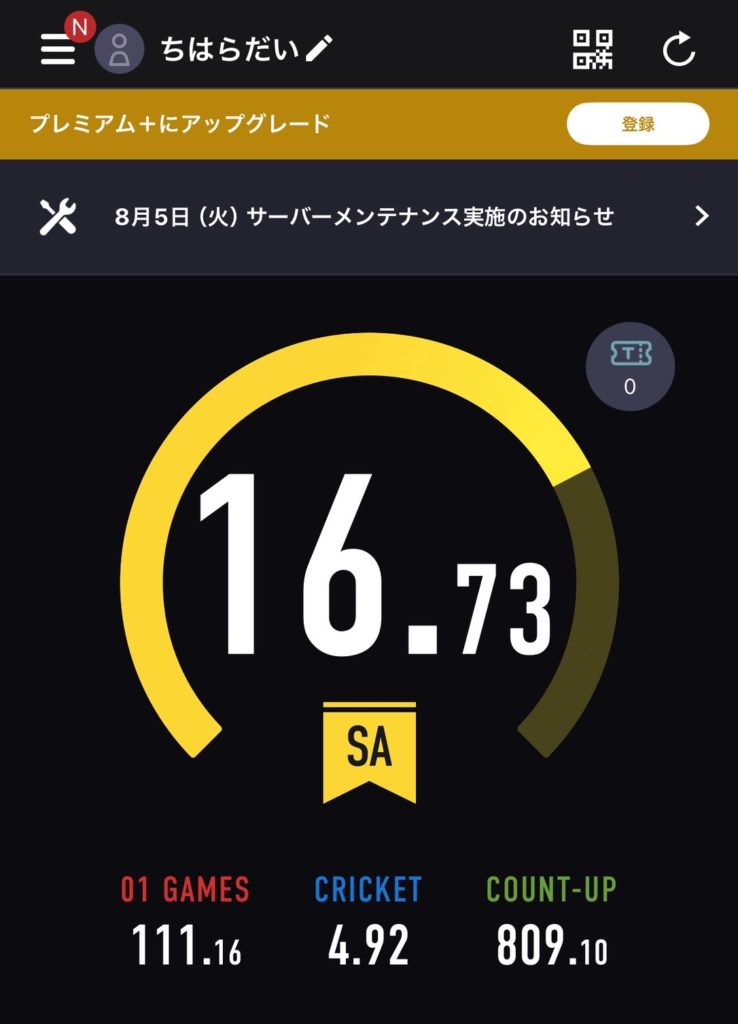View COUNT-UP stats

point(551,920)
